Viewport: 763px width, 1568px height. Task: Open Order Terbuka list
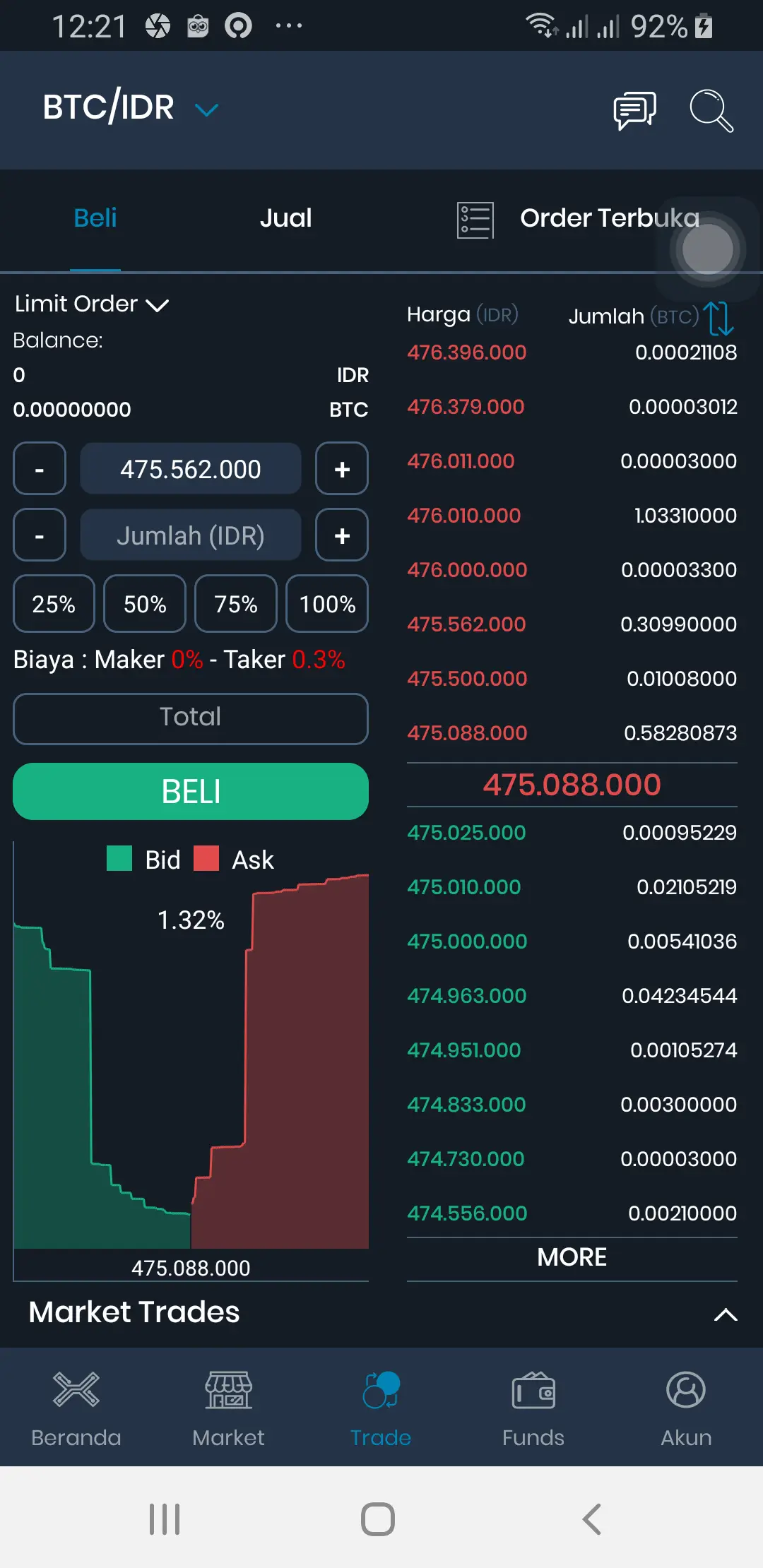click(x=579, y=219)
